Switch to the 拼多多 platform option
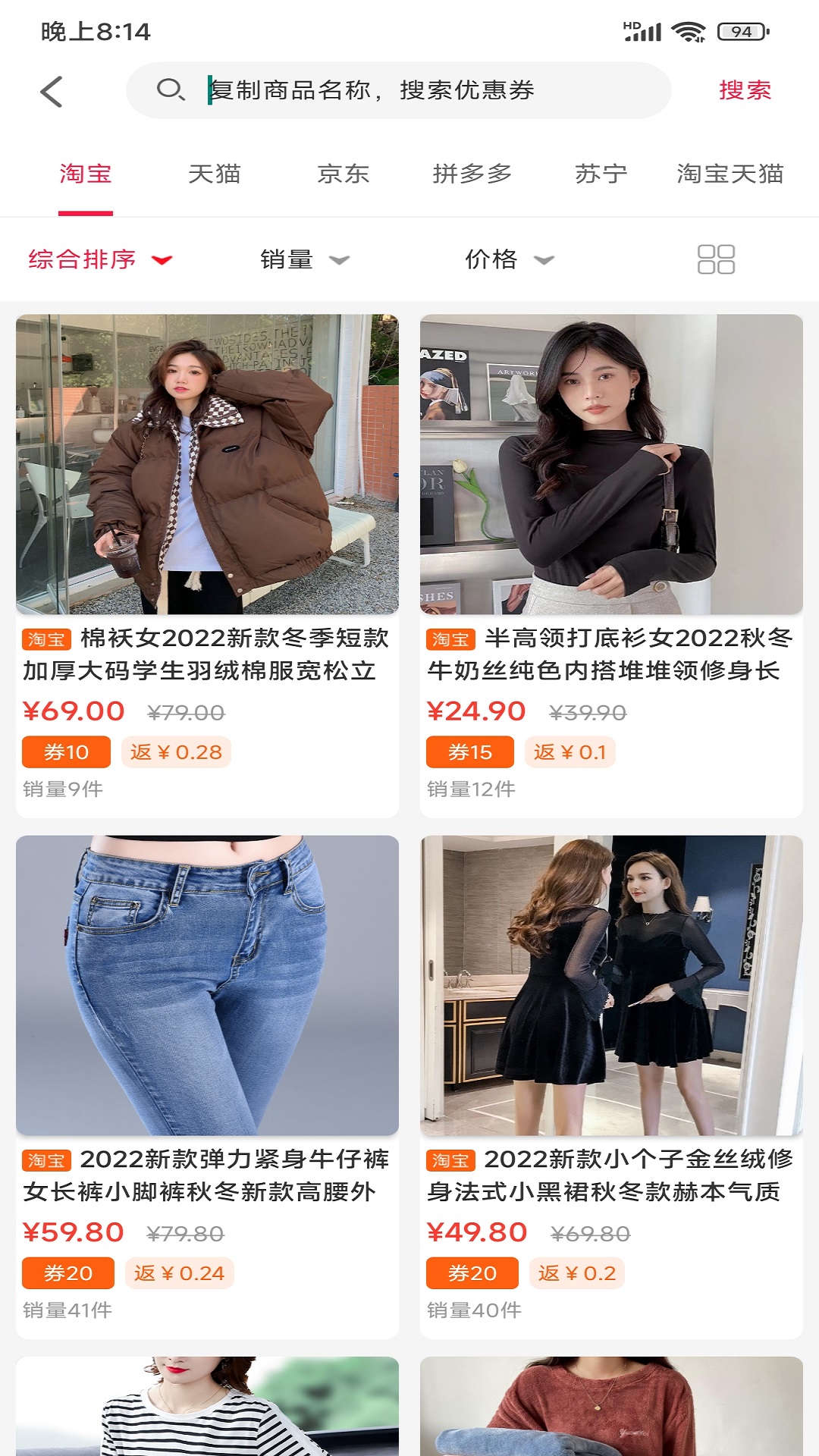The width and height of the screenshot is (819, 1456). pyautogui.click(x=471, y=174)
